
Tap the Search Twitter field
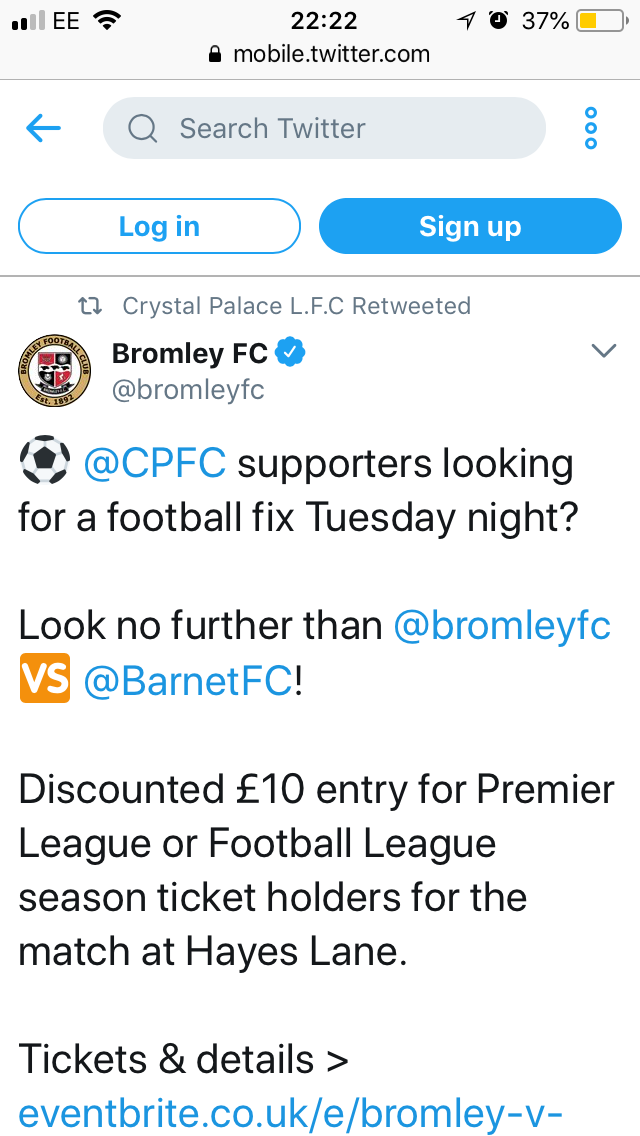click(x=324, y=128)
